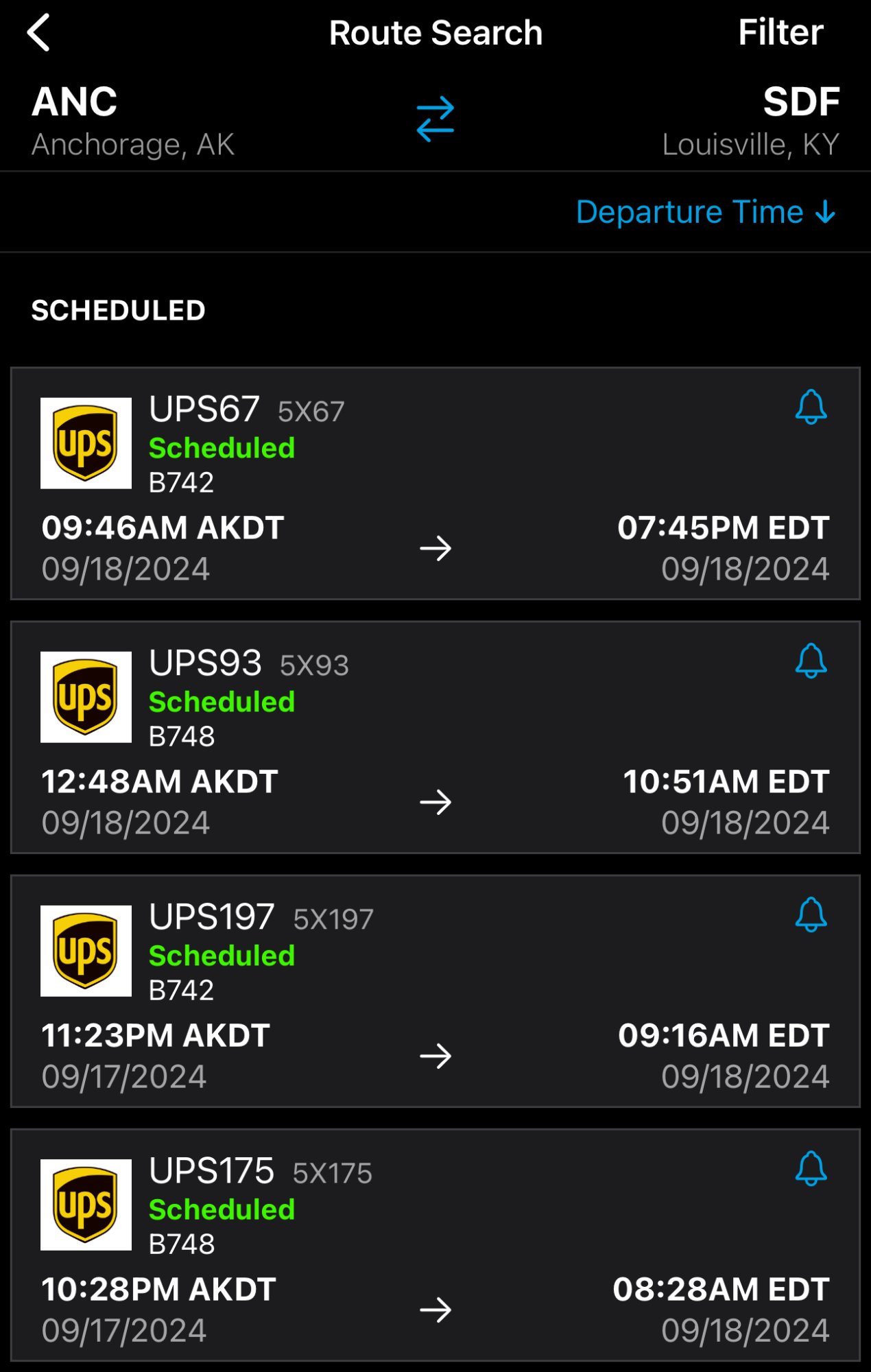Tap the bell icon for UPS197
The image size is (871, 1372).
[811, 915]
